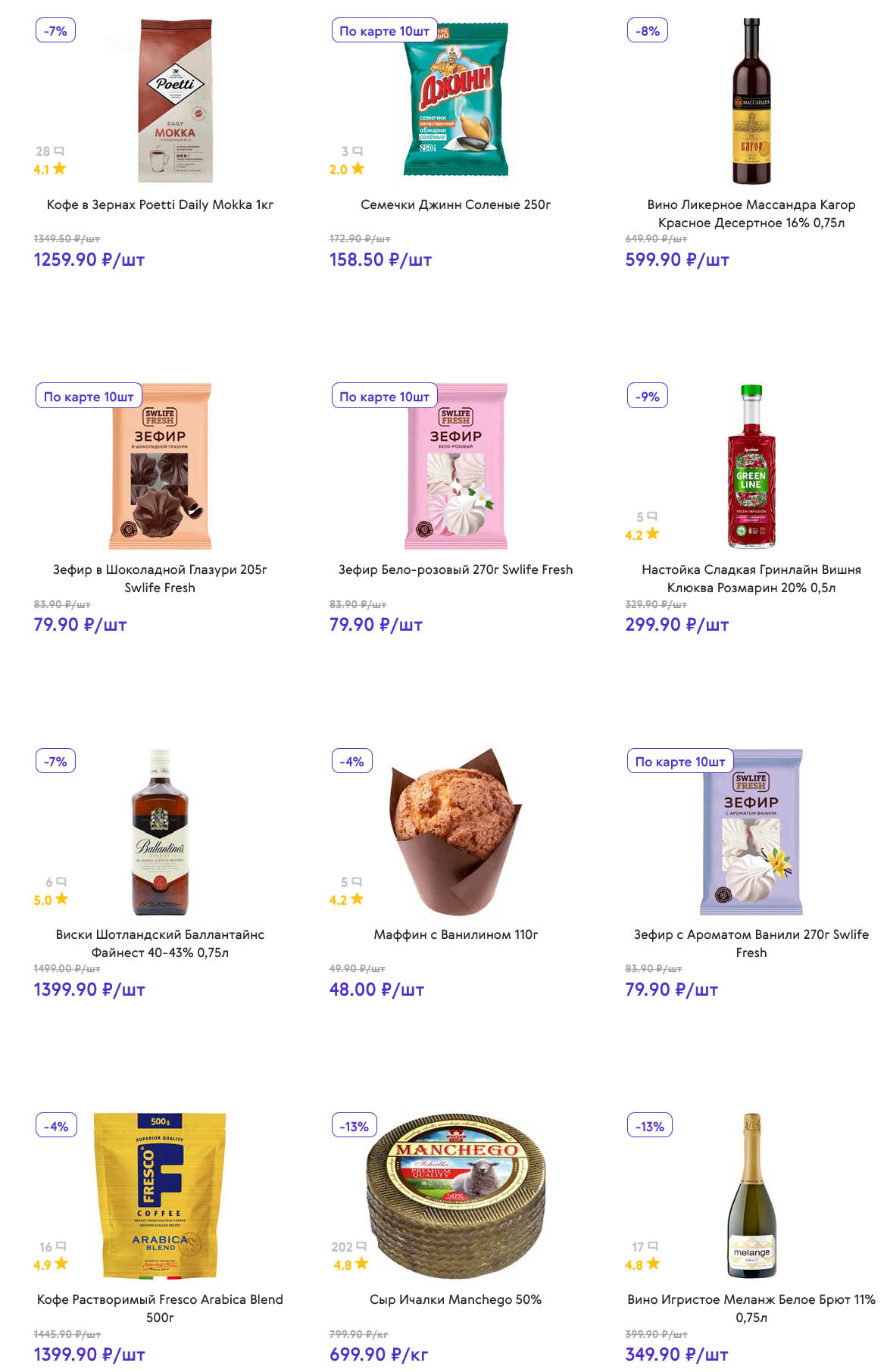The height and width of the screenshot is (1372, 887).
Task: Open the Poetti Daily Mokka coffee beans card
Action: pyautogui.click(x=160, y=204)
